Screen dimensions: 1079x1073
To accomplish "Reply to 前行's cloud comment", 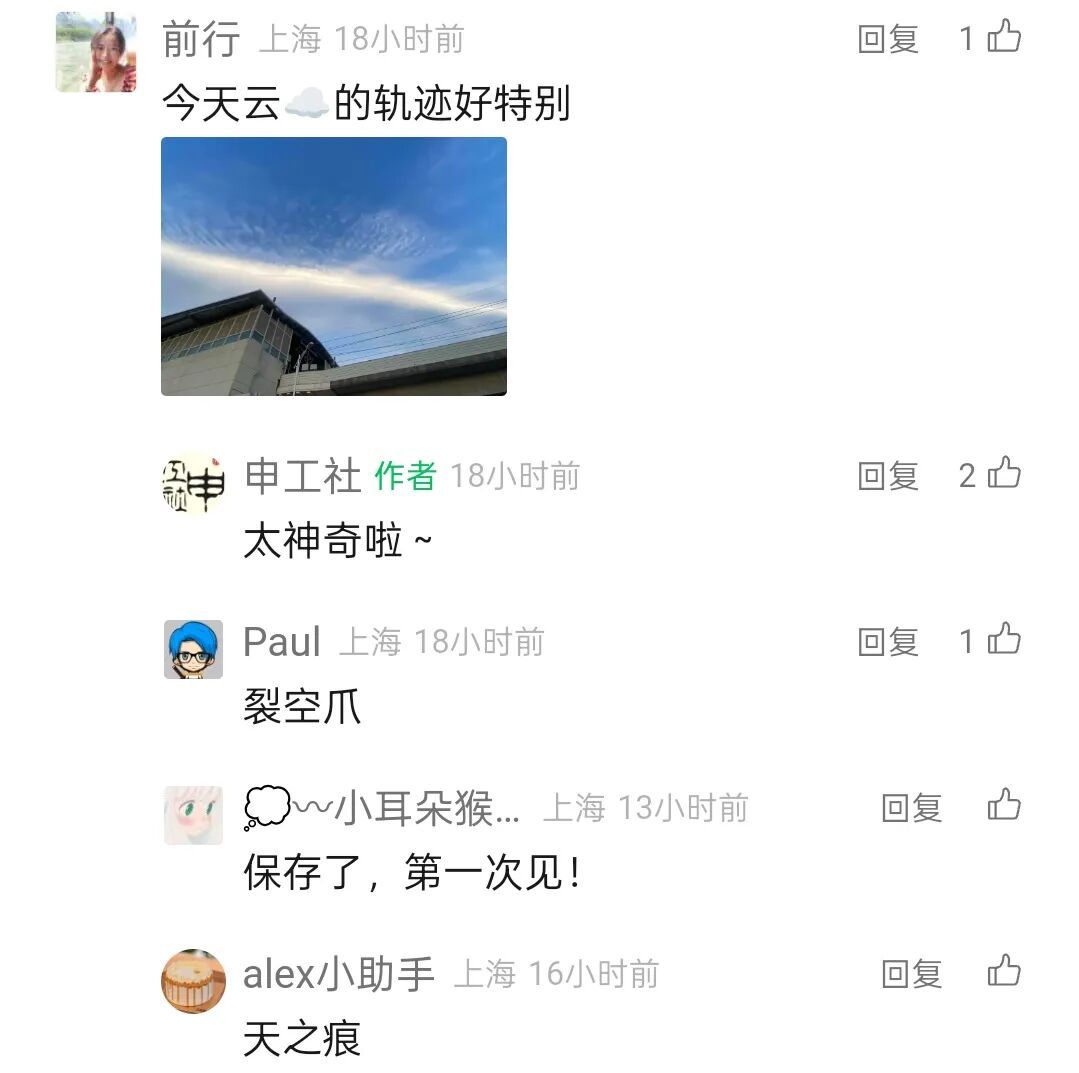I will [887, 40].
